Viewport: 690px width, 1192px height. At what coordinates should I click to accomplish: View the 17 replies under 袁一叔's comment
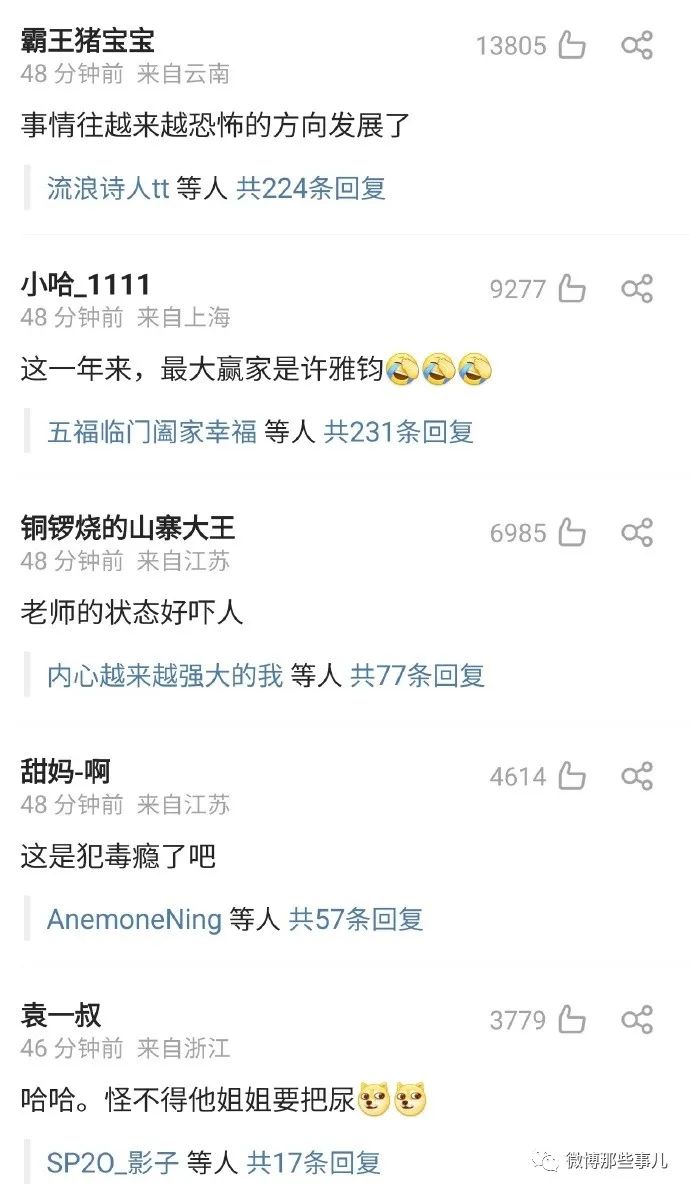314,1163
